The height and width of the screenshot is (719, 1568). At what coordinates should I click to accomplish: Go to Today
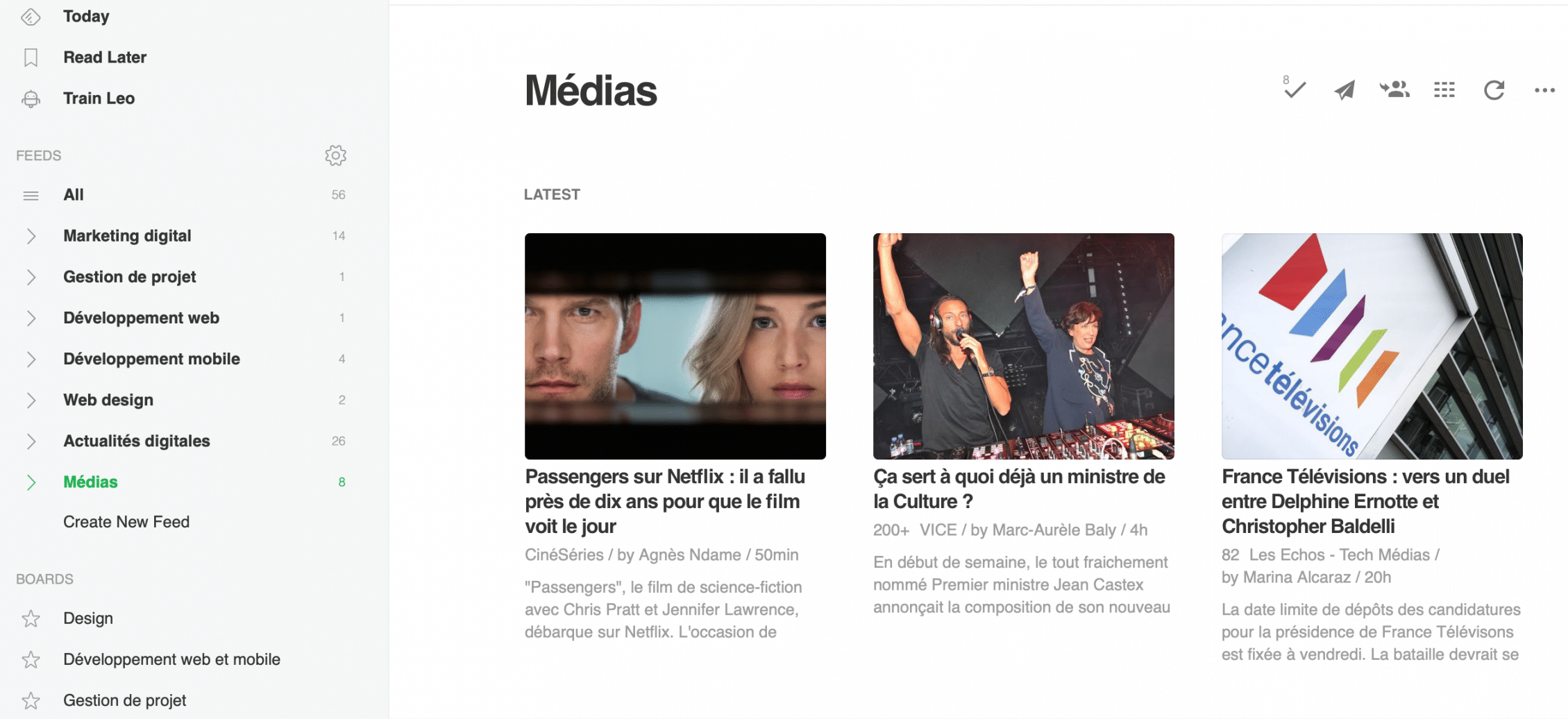point(86,17)
